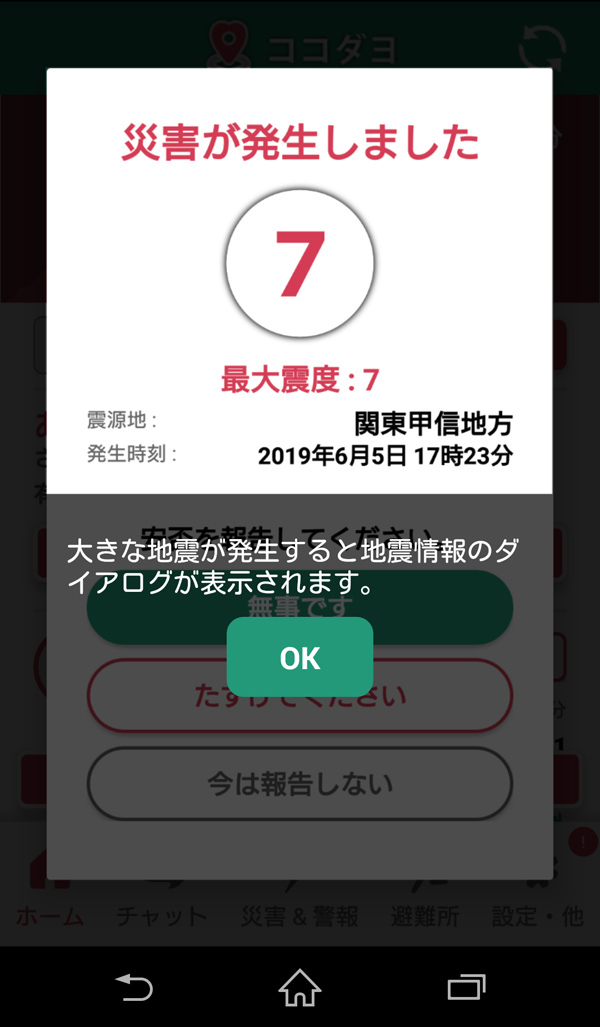Image resolution: width=600 pixels, height=1027 pixels.
Task: Tap the green OK button
Action: click(299, 657)
